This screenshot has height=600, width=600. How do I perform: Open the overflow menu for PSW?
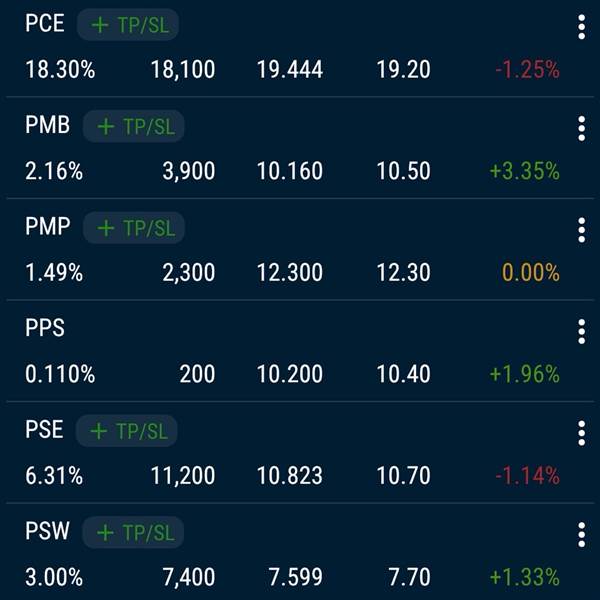581,535
